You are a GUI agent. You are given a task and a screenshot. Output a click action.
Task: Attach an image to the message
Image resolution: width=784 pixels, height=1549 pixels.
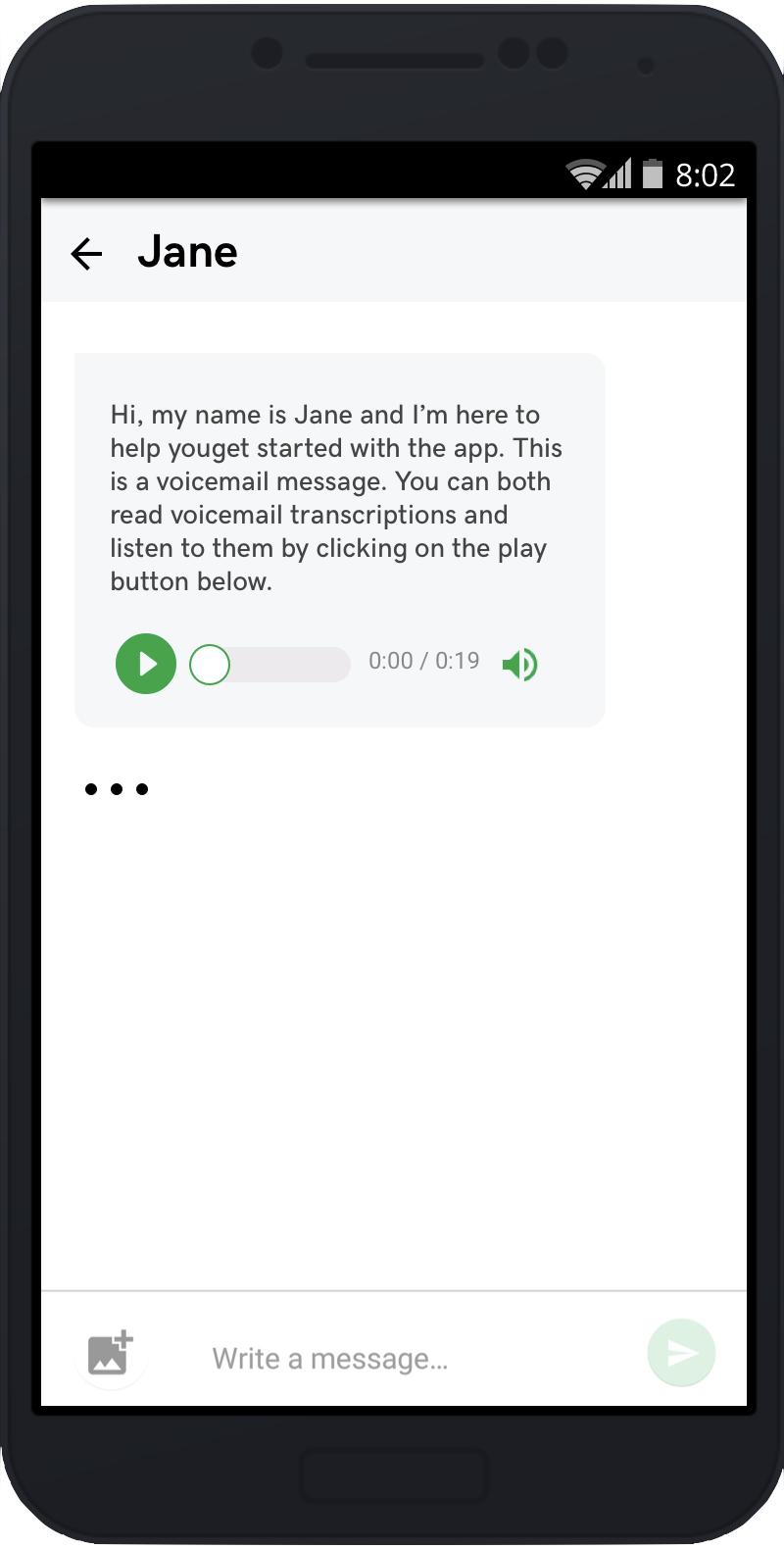(111, 1354)
